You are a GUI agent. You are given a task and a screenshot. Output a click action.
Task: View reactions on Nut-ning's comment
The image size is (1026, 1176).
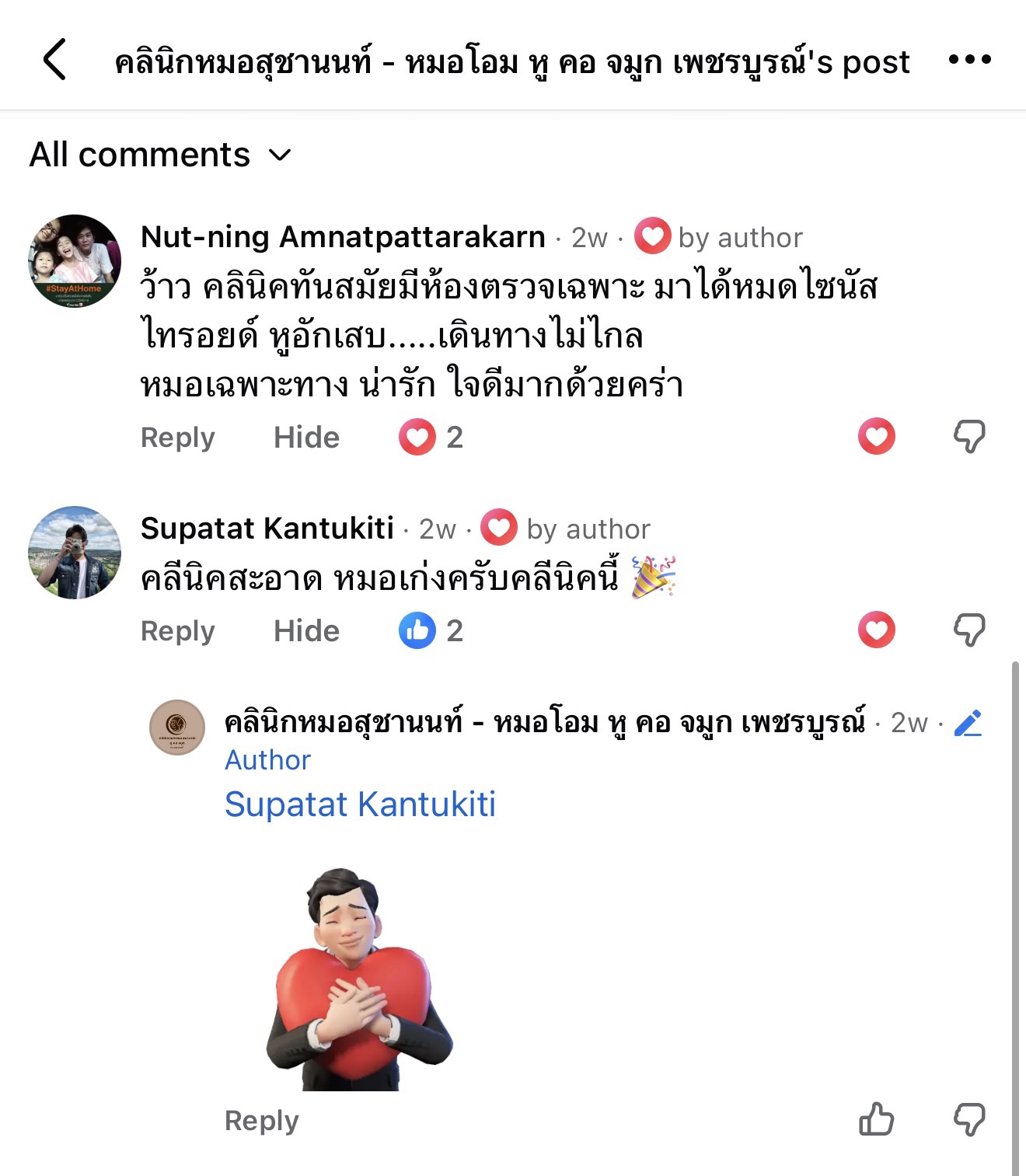pyautogui.click(x=431, y=438)
